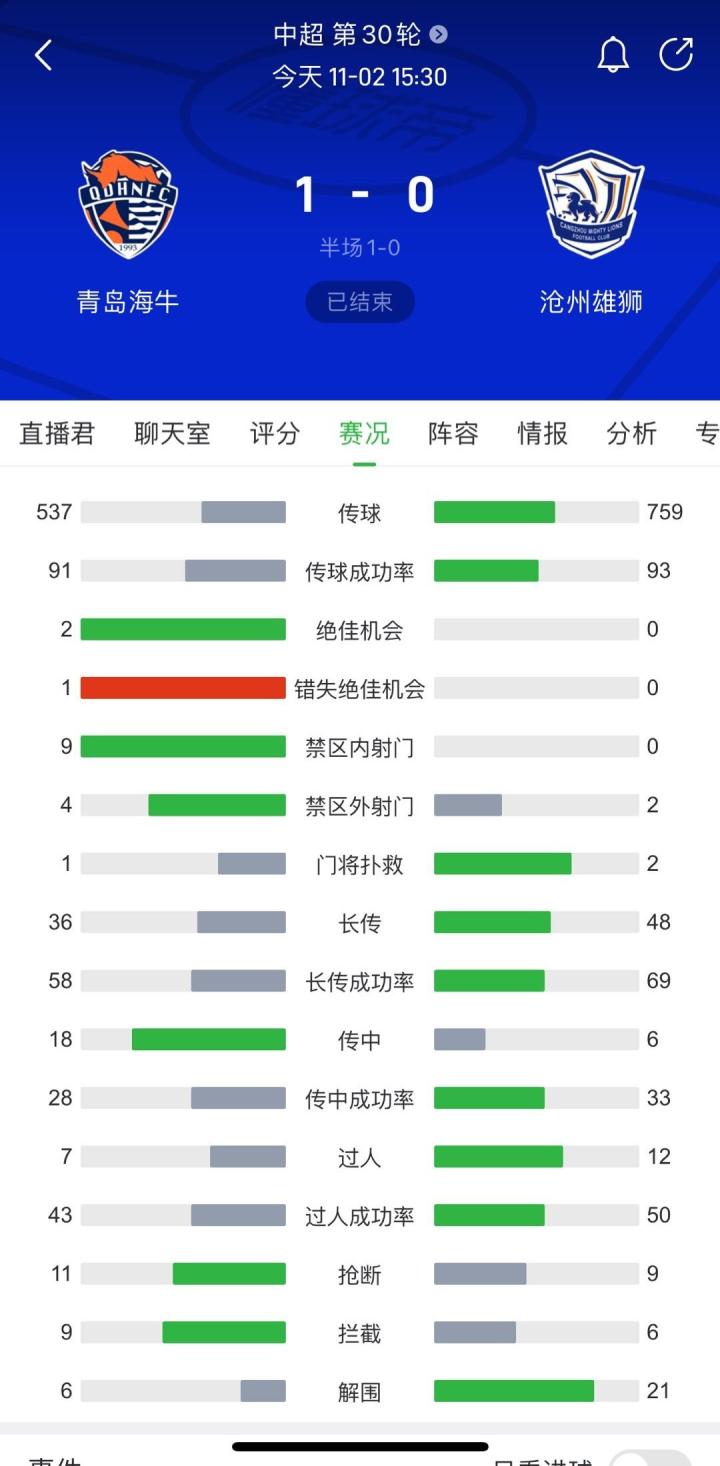Screen dimensions: 720x1466
Task: Switch to the 阵容 tab
Action: [453, 433]
